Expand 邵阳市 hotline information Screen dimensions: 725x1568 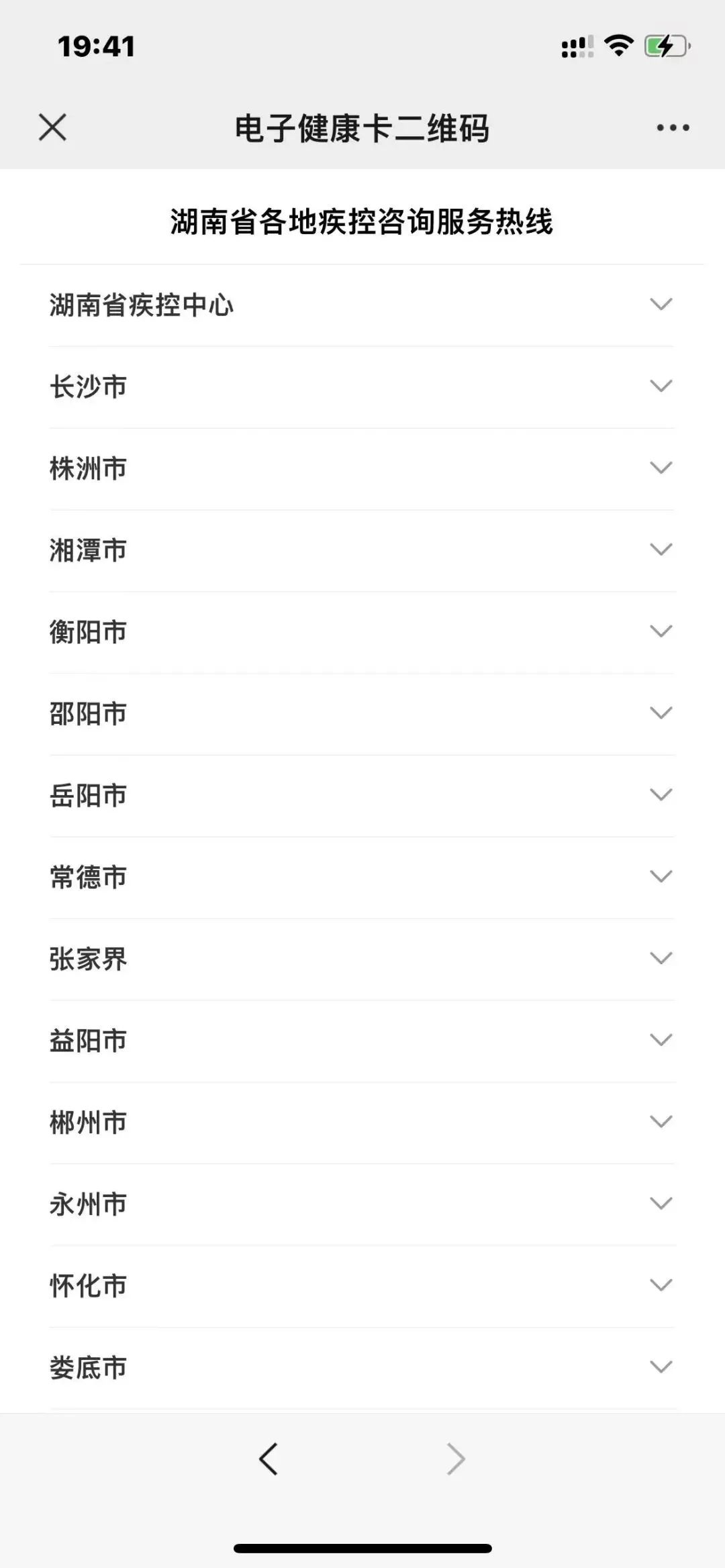click(362, 715)
